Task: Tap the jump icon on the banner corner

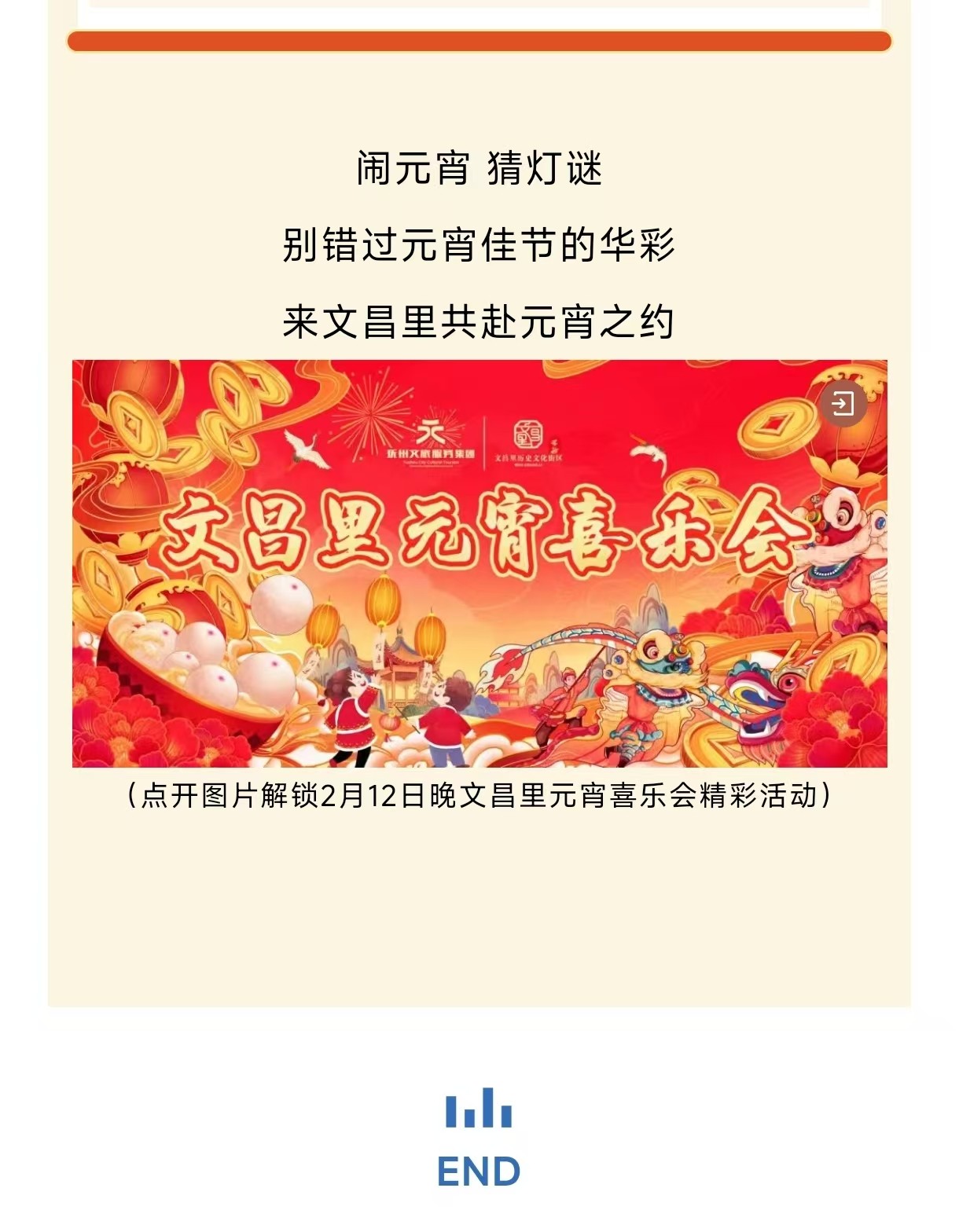Action: click(843, 404)
